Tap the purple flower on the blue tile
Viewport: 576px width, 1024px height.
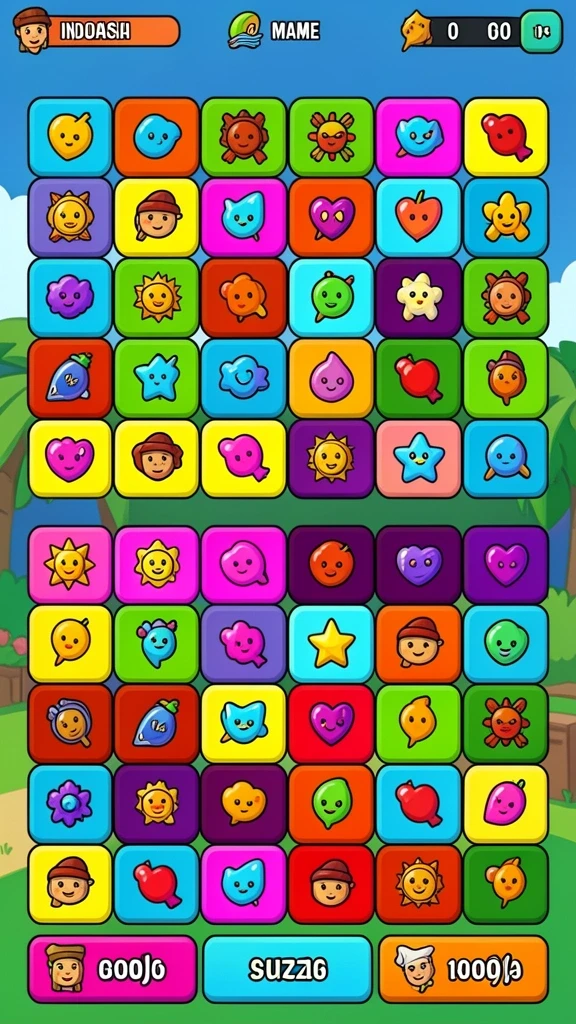coord(70,804)
